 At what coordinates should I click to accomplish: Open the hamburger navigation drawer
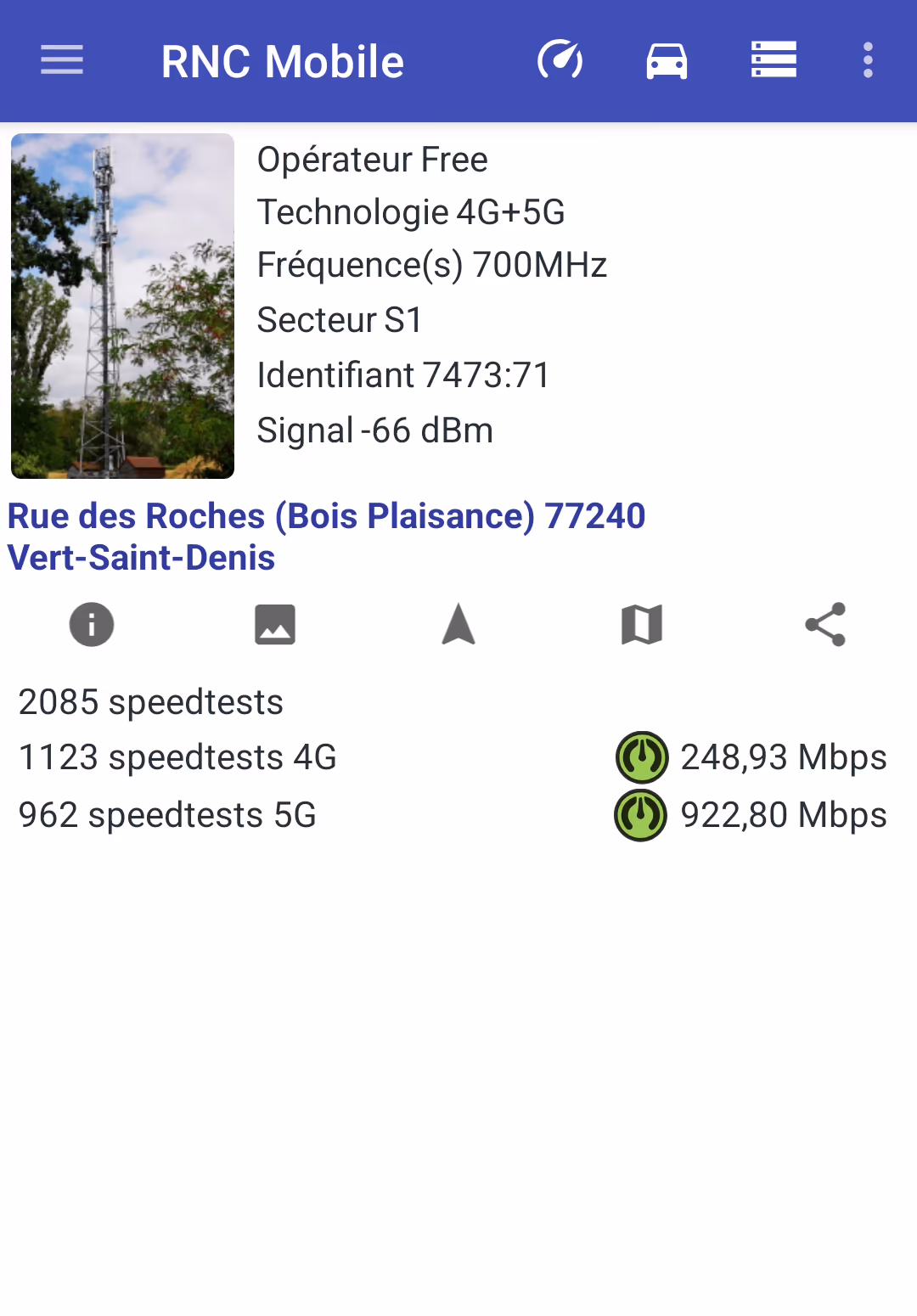click(62, 60)
